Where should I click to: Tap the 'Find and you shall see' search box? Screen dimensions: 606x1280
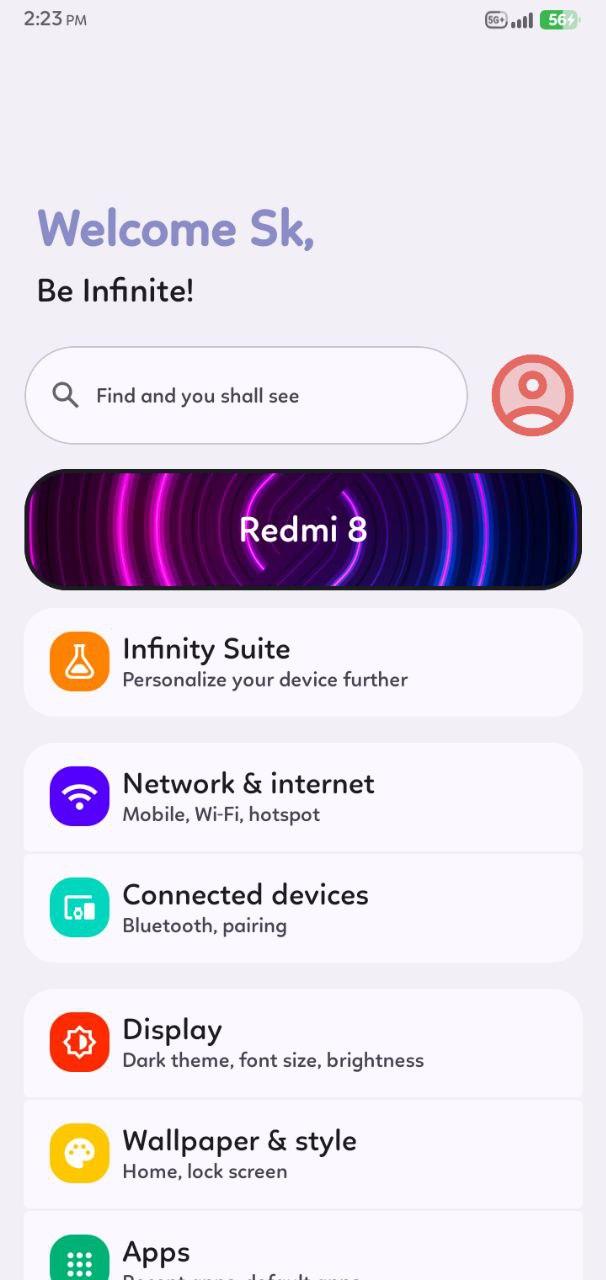pyautogui.click(x=246, y=396)
